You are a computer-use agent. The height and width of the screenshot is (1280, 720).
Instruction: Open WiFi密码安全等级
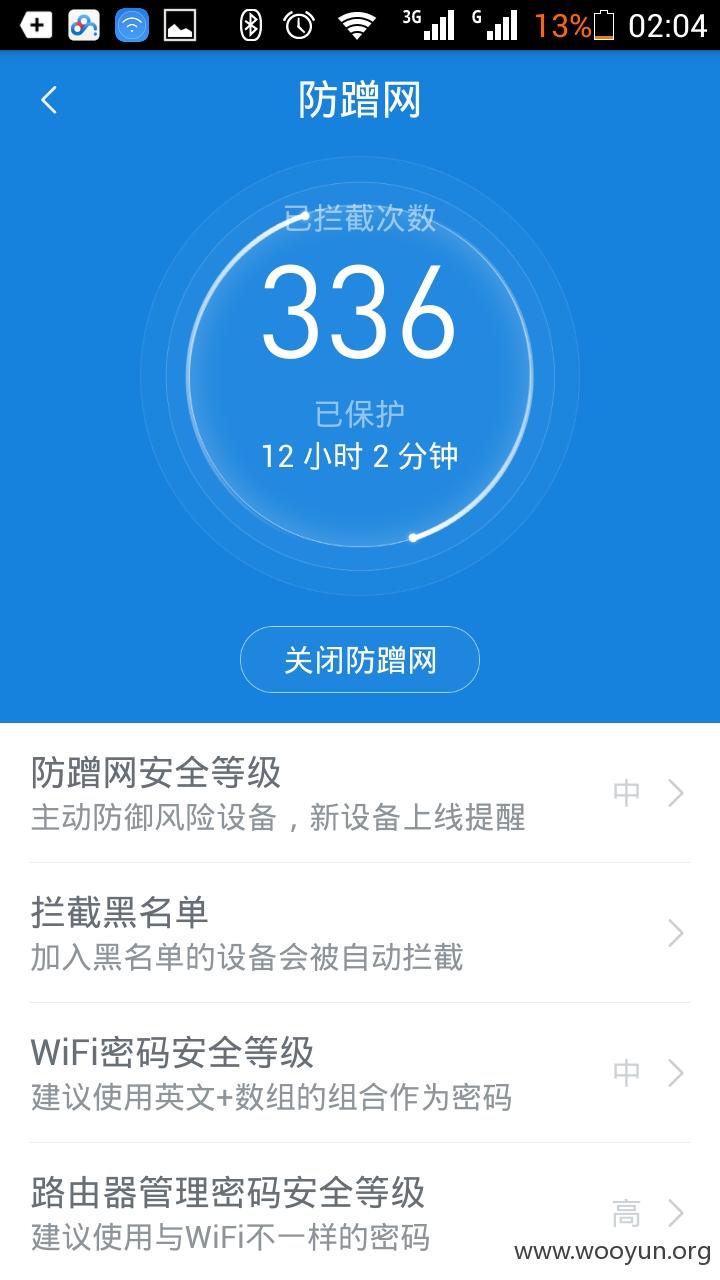click(x=360, y=1073)
